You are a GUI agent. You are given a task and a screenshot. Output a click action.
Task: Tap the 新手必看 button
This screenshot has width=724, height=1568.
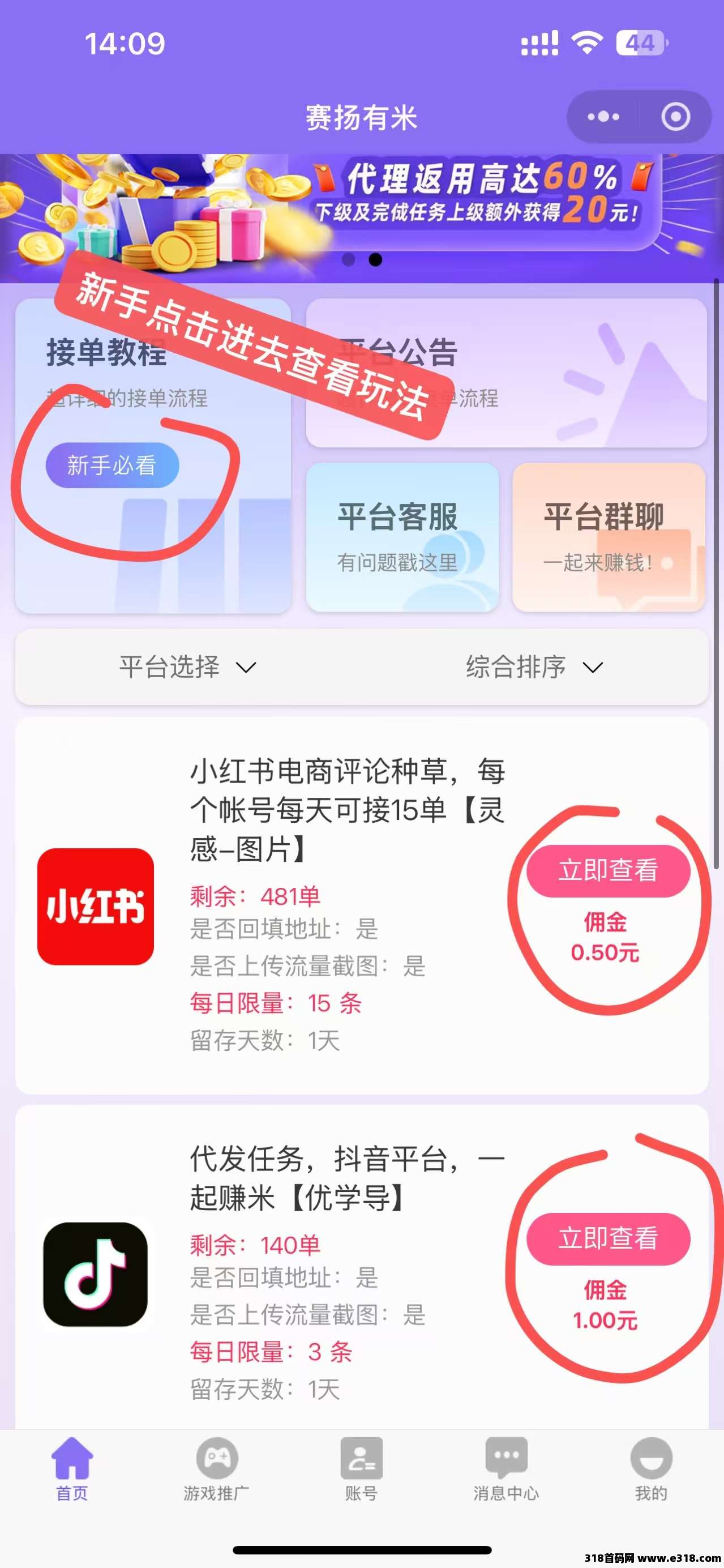click(112, 465)
